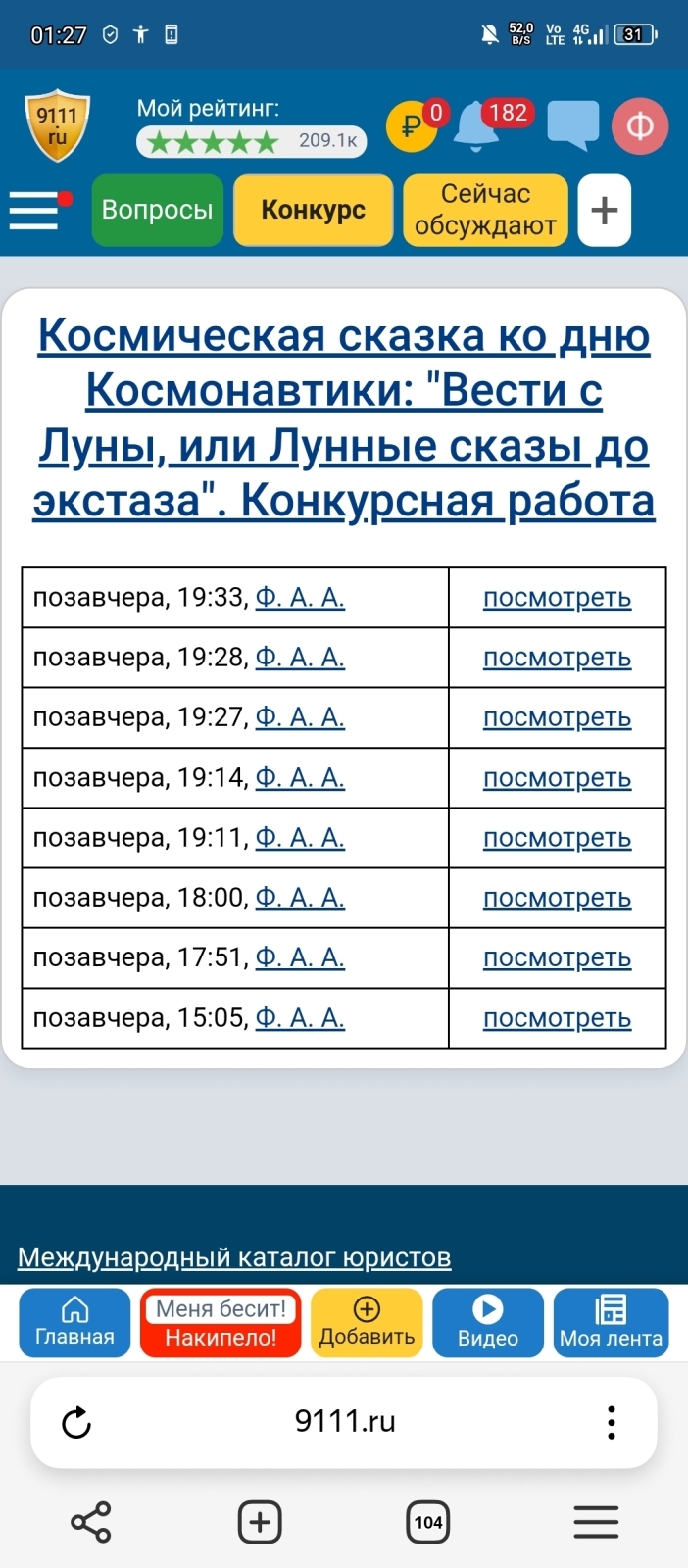The width and height of the screenshot is (688, 1568).
Task: Open the ruble balance icon
Action: click(x=414, y=125)
